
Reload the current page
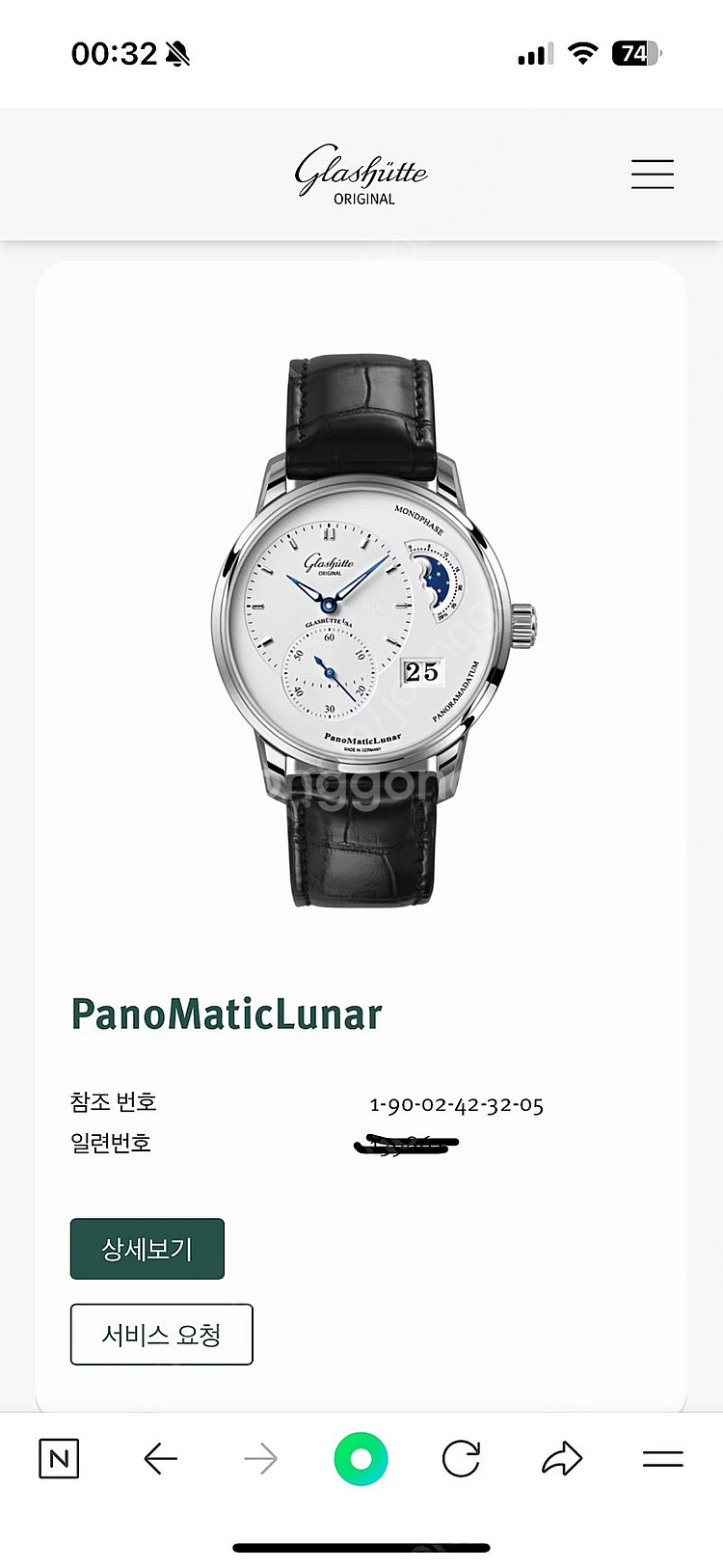tap(461, 1459)
